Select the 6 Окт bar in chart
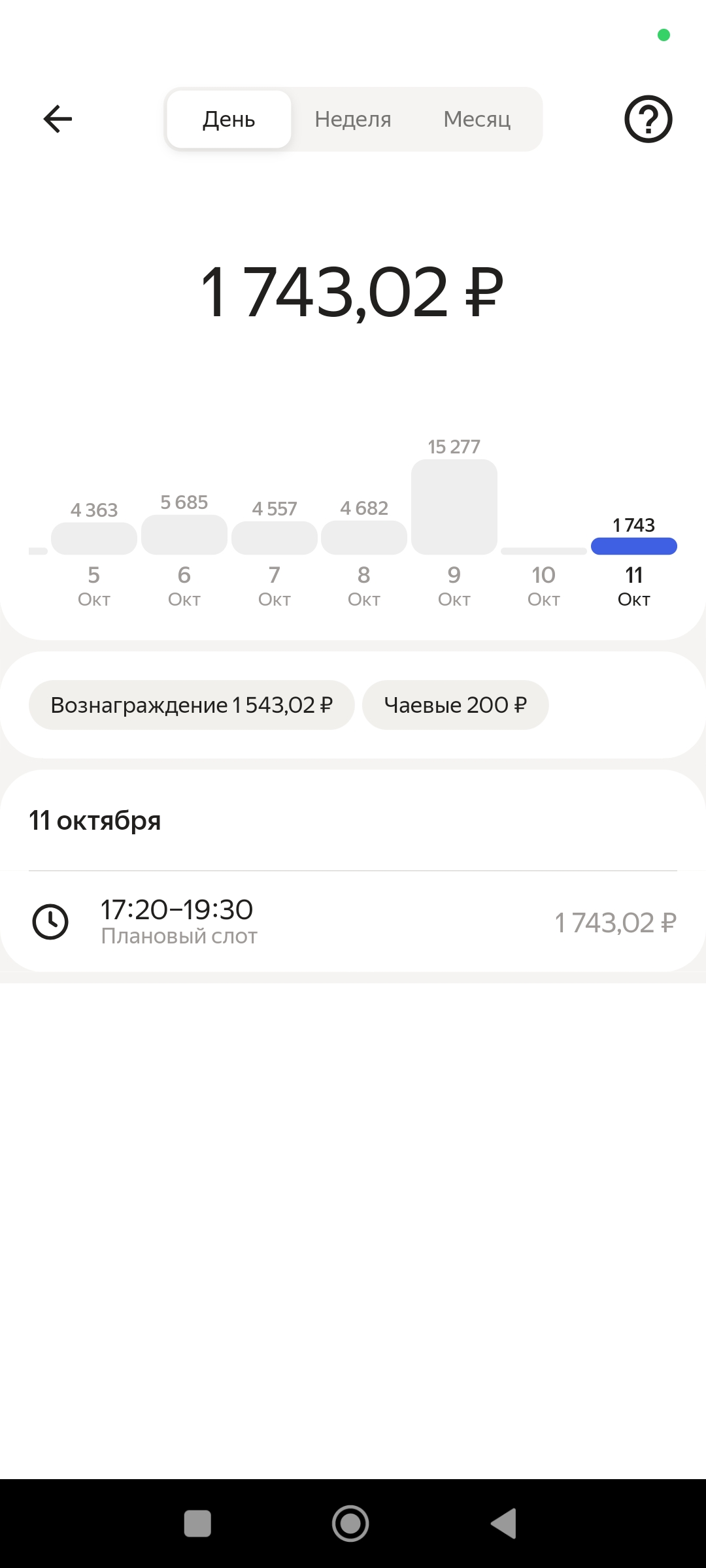The height and width of the screenshot is (1568, 706). tap(184, 535)
